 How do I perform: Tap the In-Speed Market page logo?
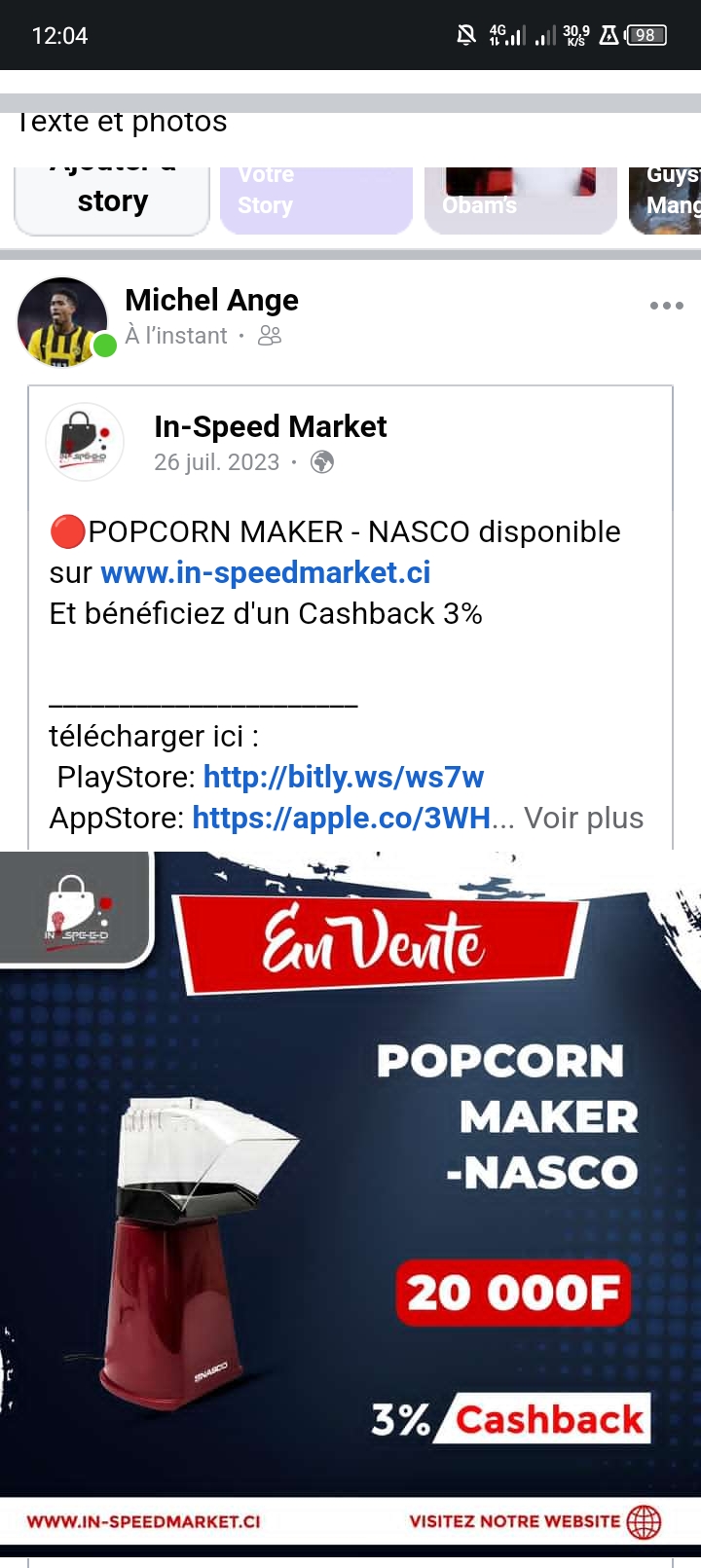(x=85, y=443)
